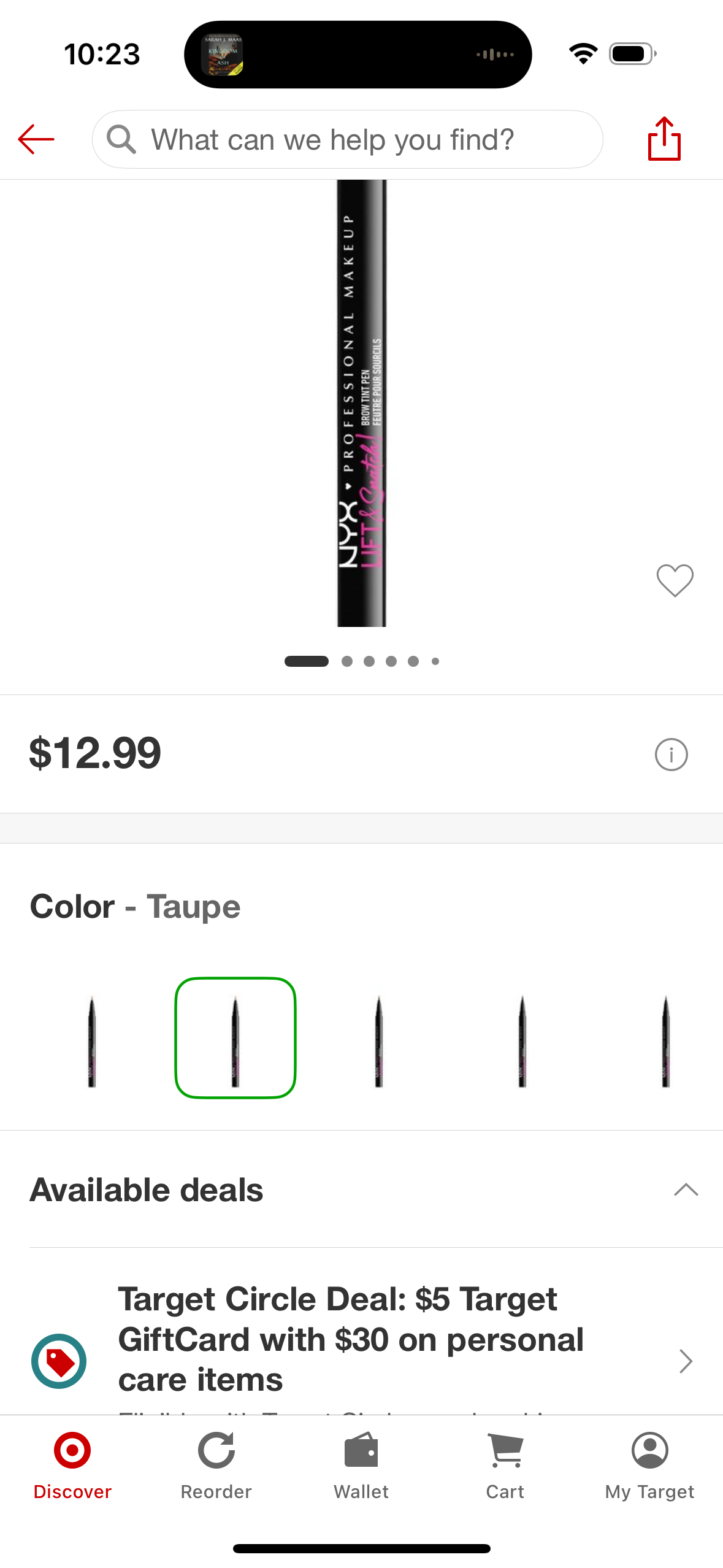Pick the fifth color swatch
Viewport: 723px width, 1568px height.
[x=665, y=1038]
